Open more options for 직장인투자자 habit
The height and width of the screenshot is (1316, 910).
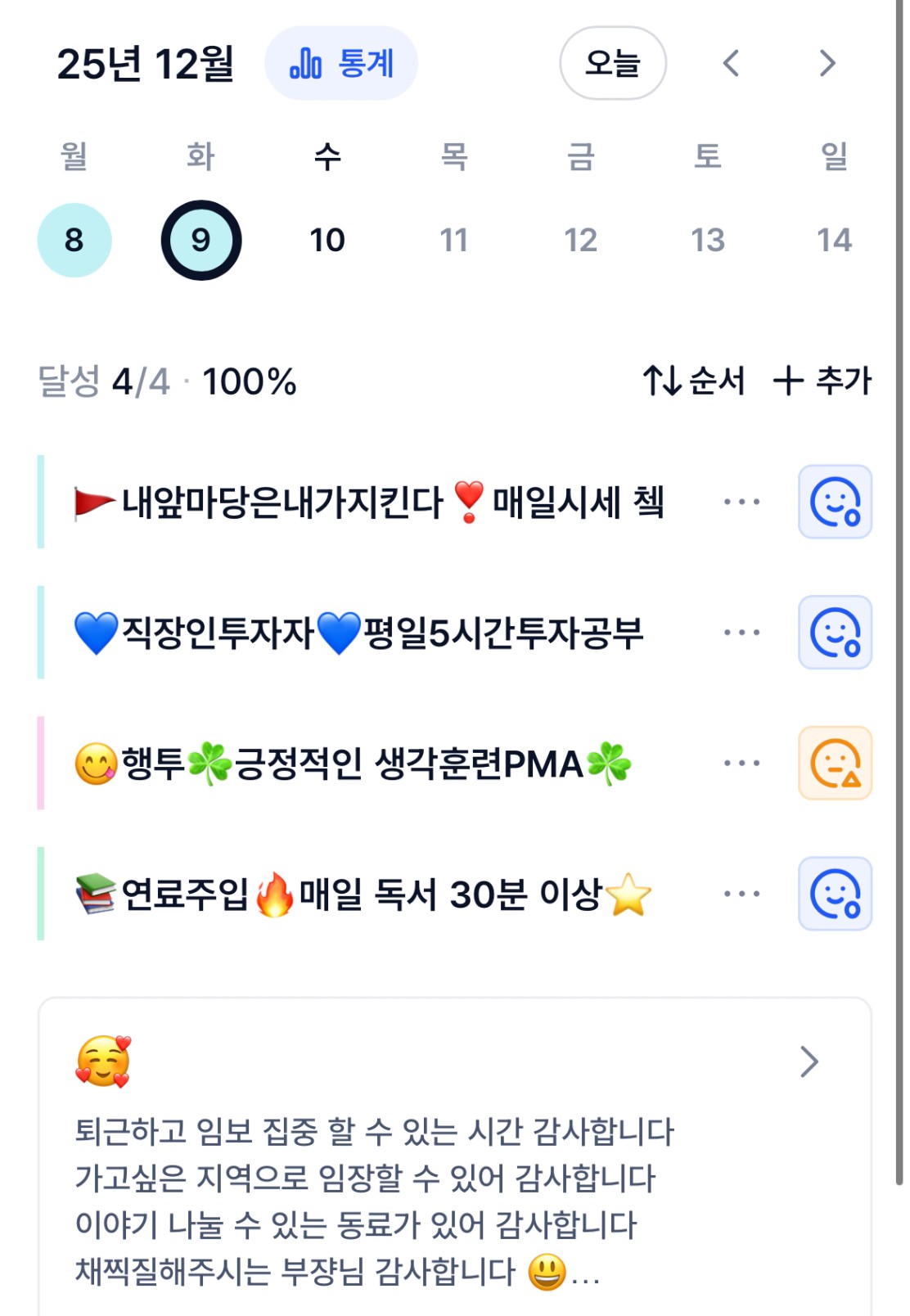pos(741,633)
